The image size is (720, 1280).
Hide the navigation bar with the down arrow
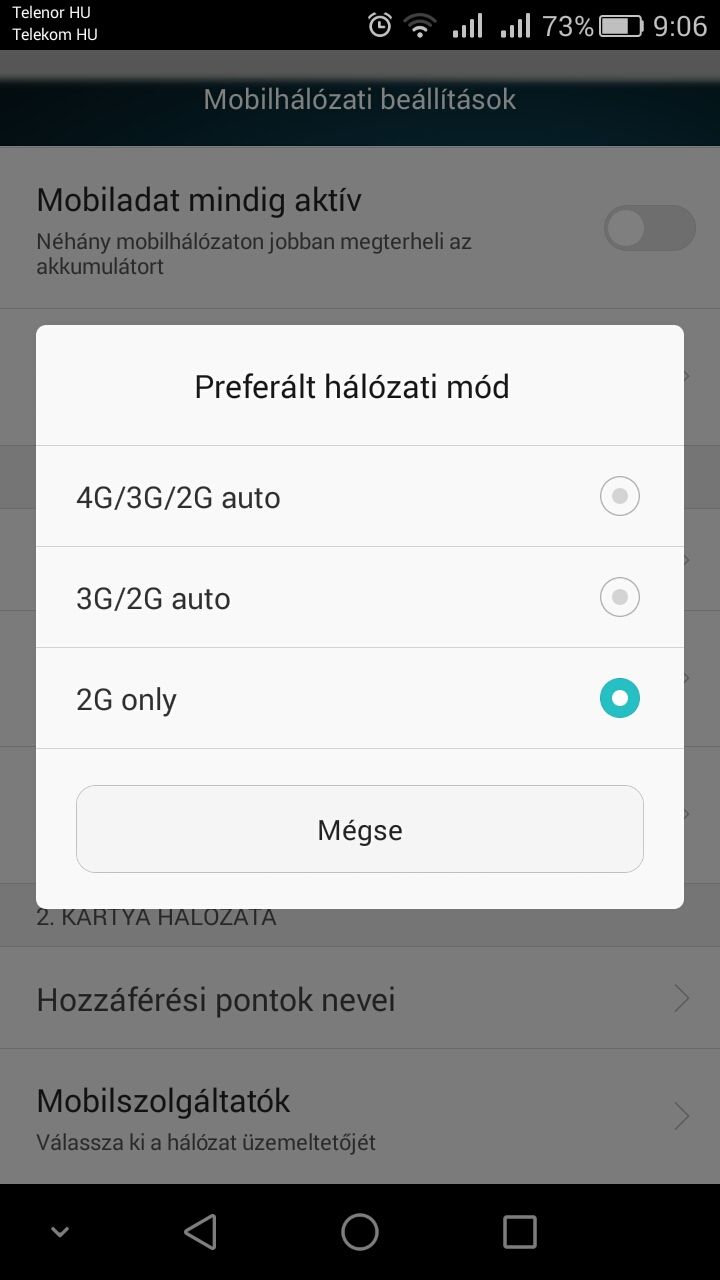(60, 1232)
